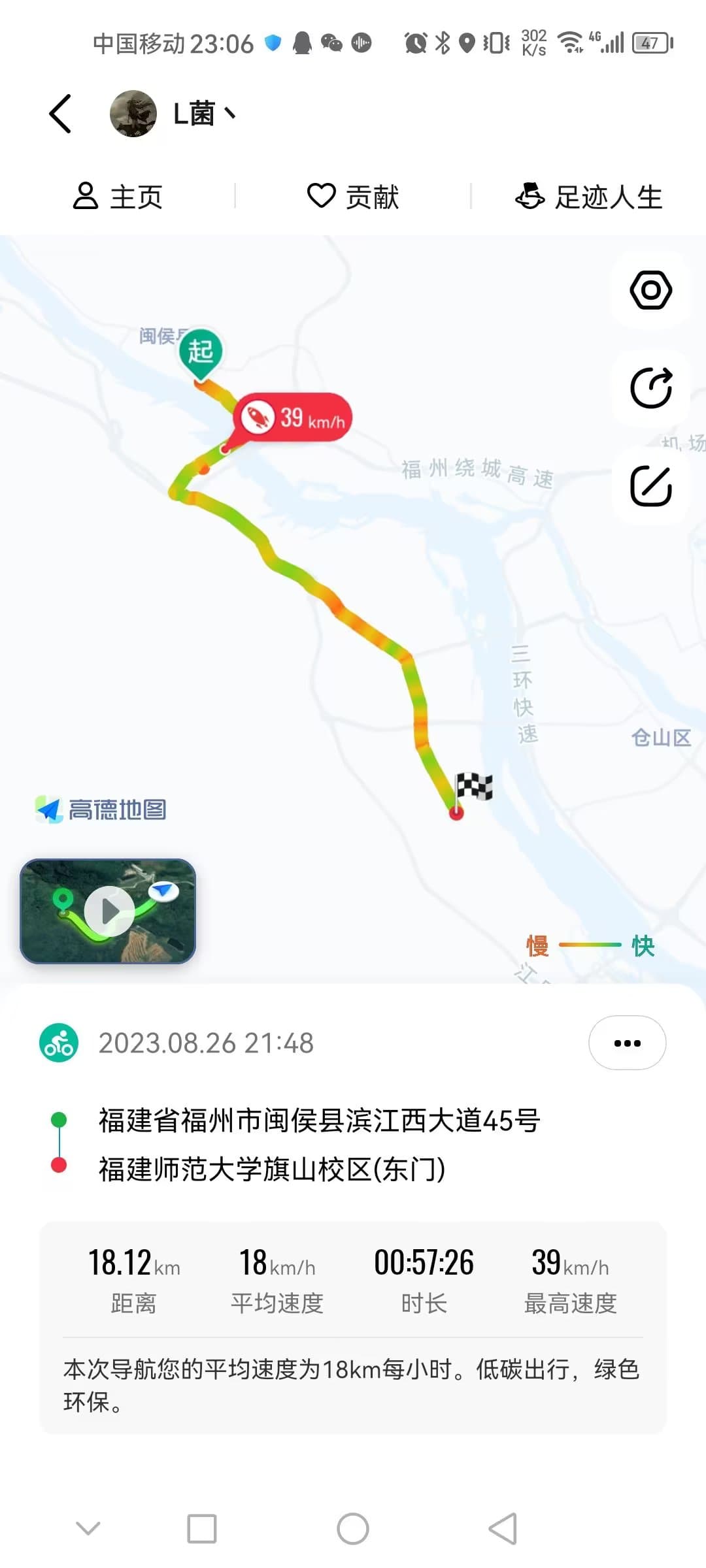Open the hexagon settings icon on map
Image resolution: width=706 pixels, height=1568 pixels.
click(x=651, y=290)
